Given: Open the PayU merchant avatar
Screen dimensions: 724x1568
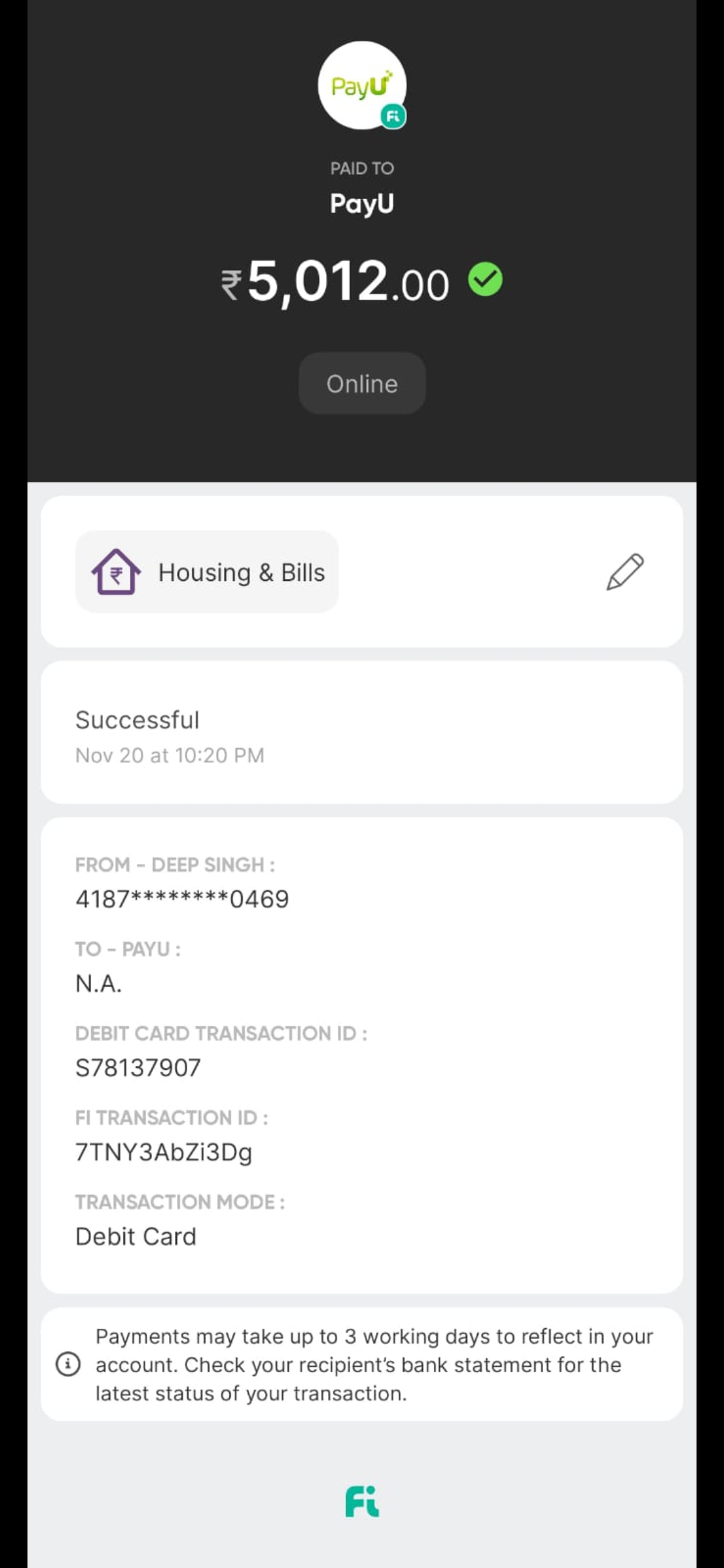Looking at the screenshot, I should [361, 86].
